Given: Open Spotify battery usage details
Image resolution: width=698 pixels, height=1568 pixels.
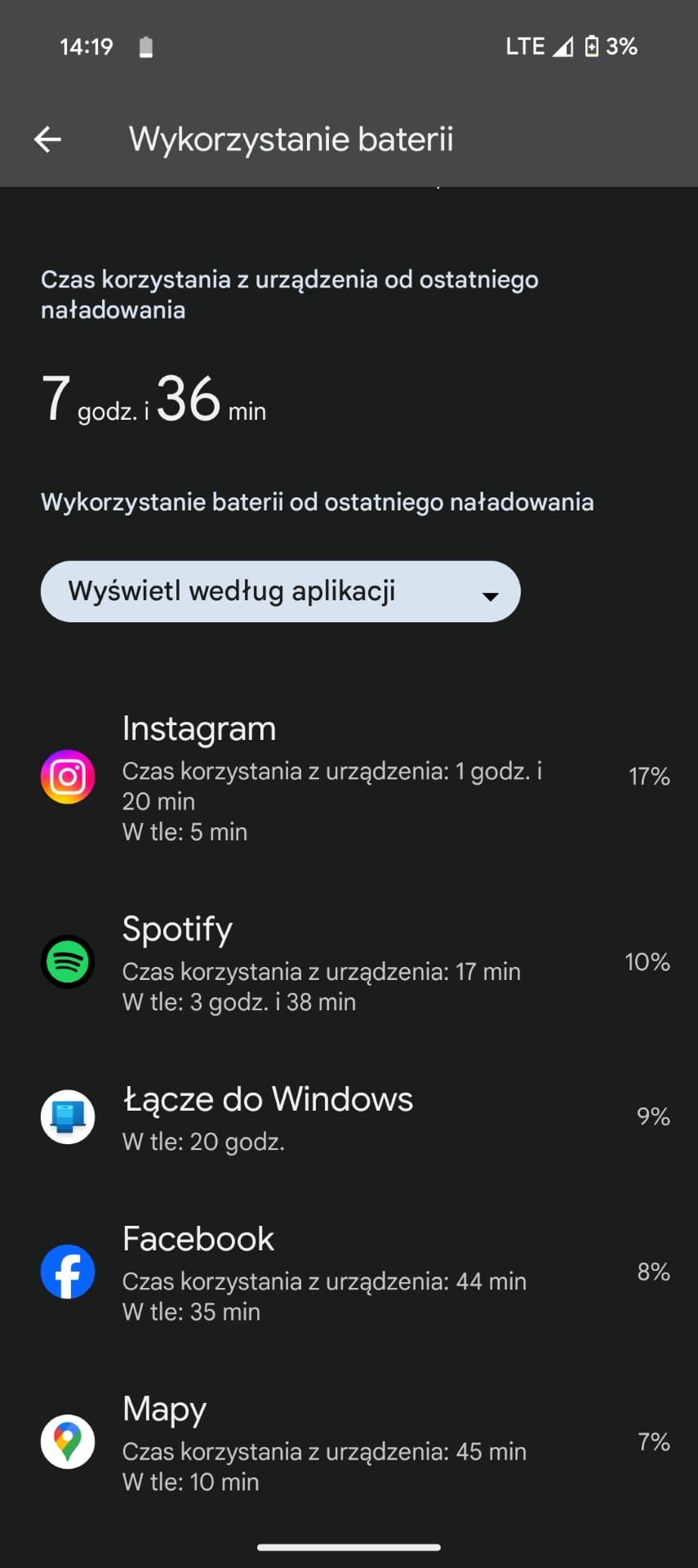Looking at the screenshot, I should [x=349, y=962].
